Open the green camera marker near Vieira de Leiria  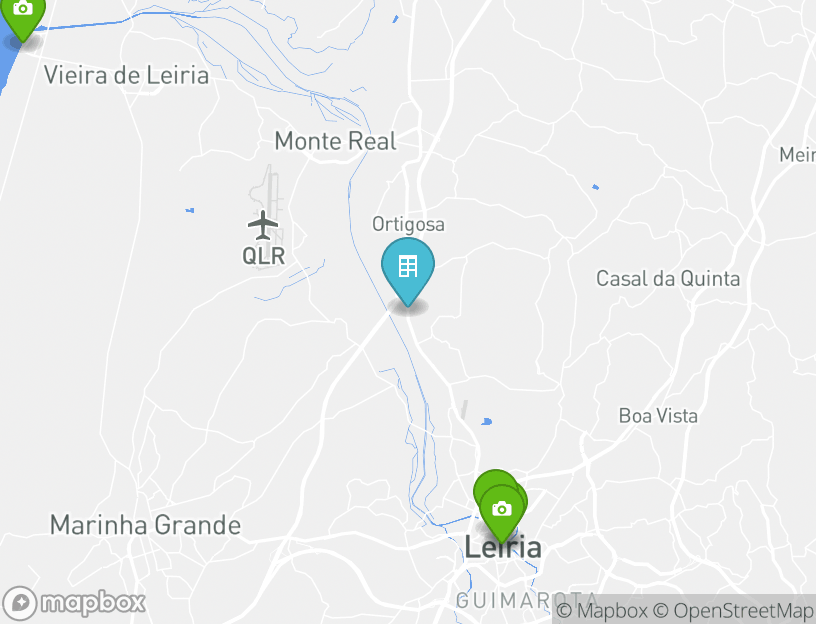point(22,12)
